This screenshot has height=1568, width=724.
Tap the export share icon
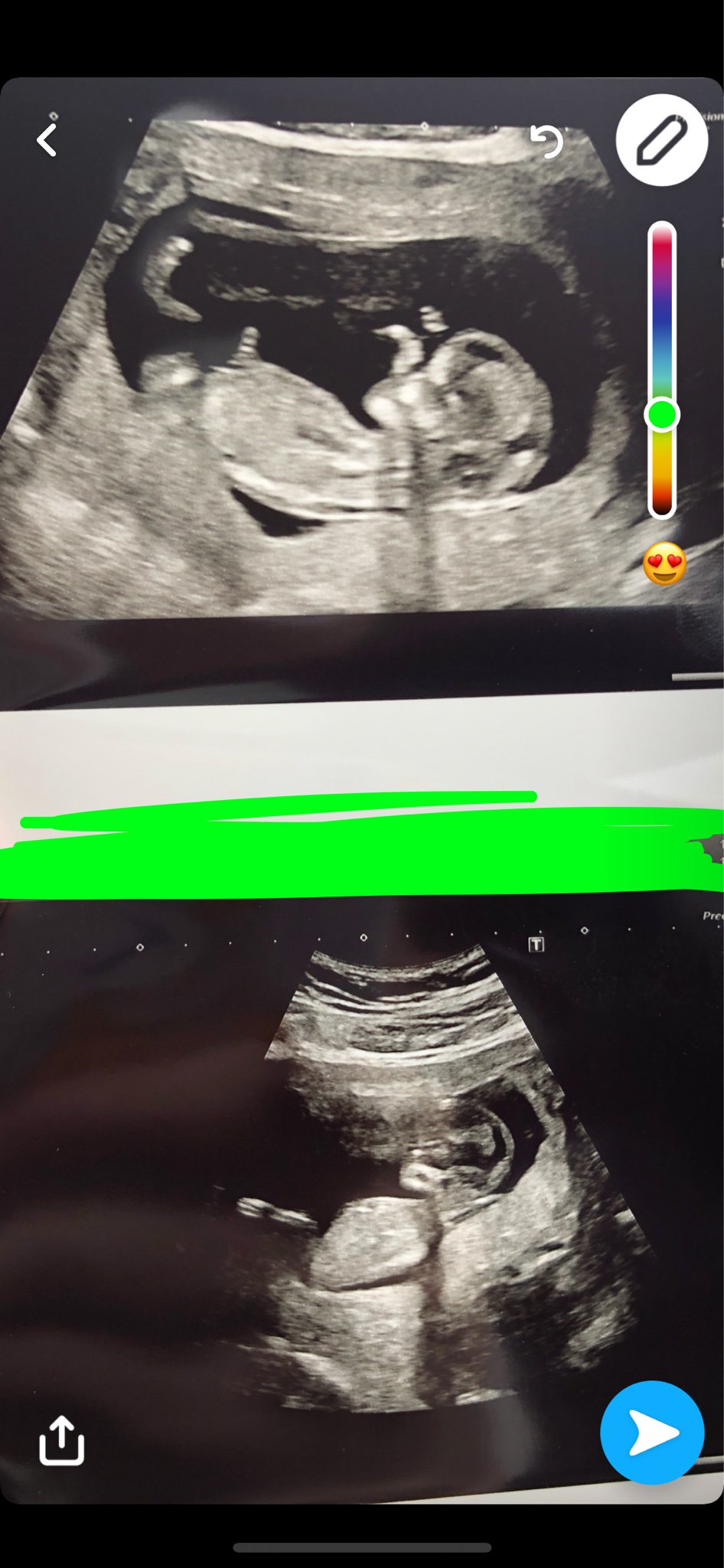(61, 1440)
